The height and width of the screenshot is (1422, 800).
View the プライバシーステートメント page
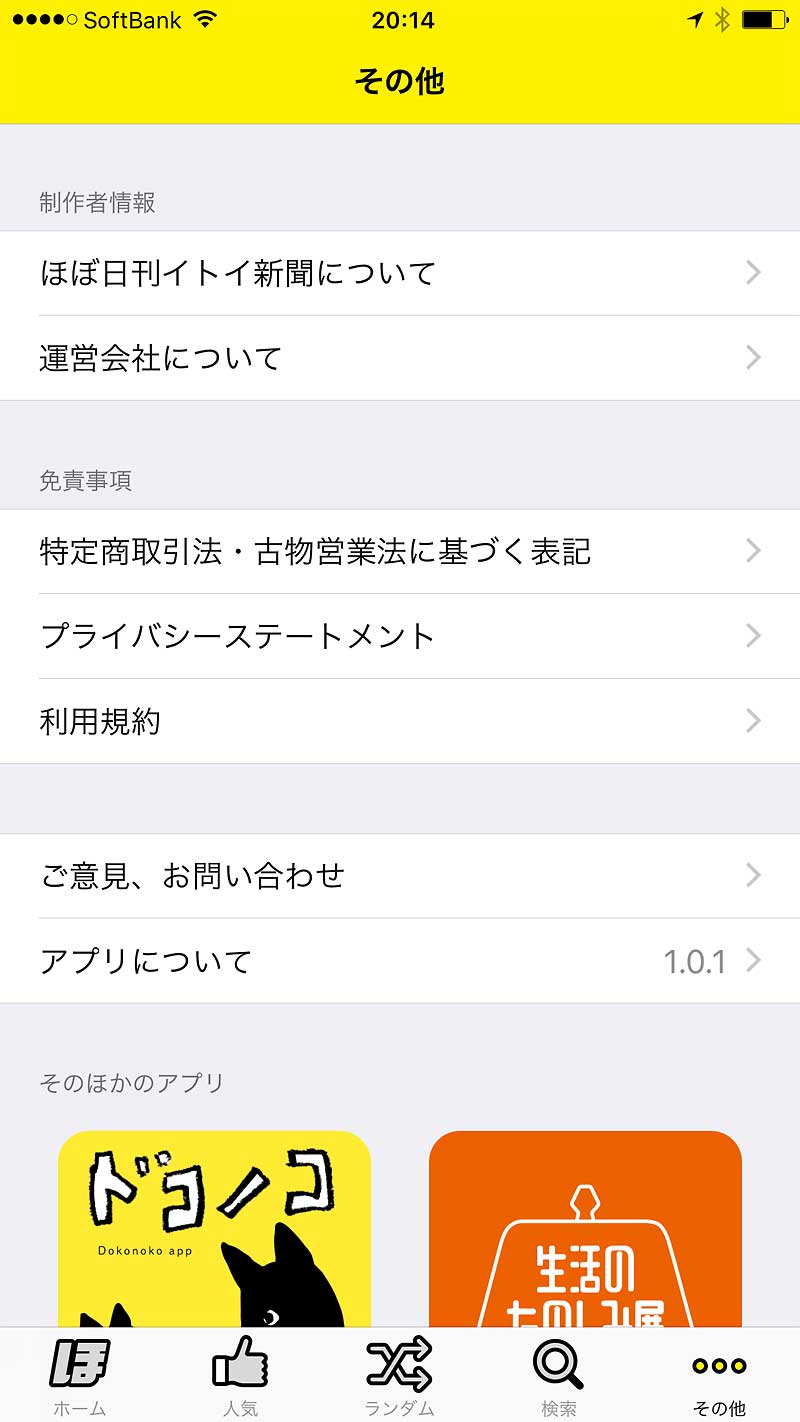[400, 636]
